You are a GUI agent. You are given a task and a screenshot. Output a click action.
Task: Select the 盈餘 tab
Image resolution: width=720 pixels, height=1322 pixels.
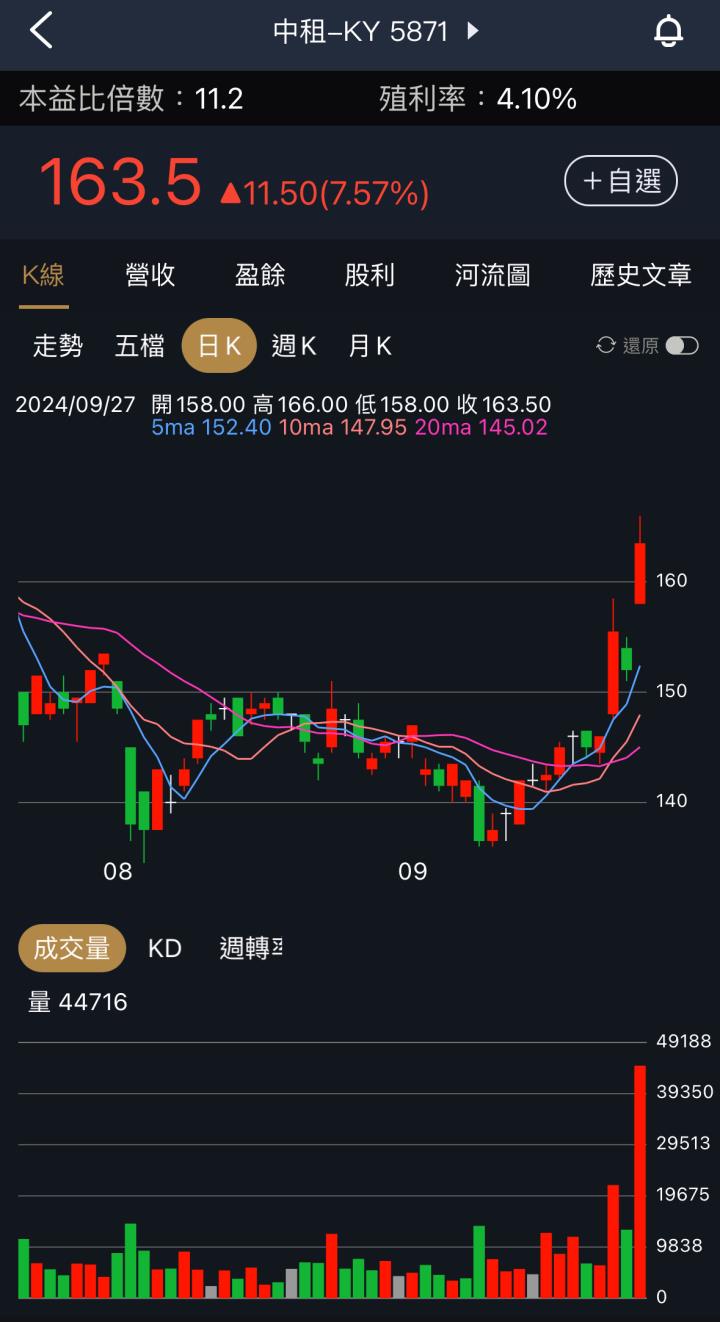click(262, 274)
